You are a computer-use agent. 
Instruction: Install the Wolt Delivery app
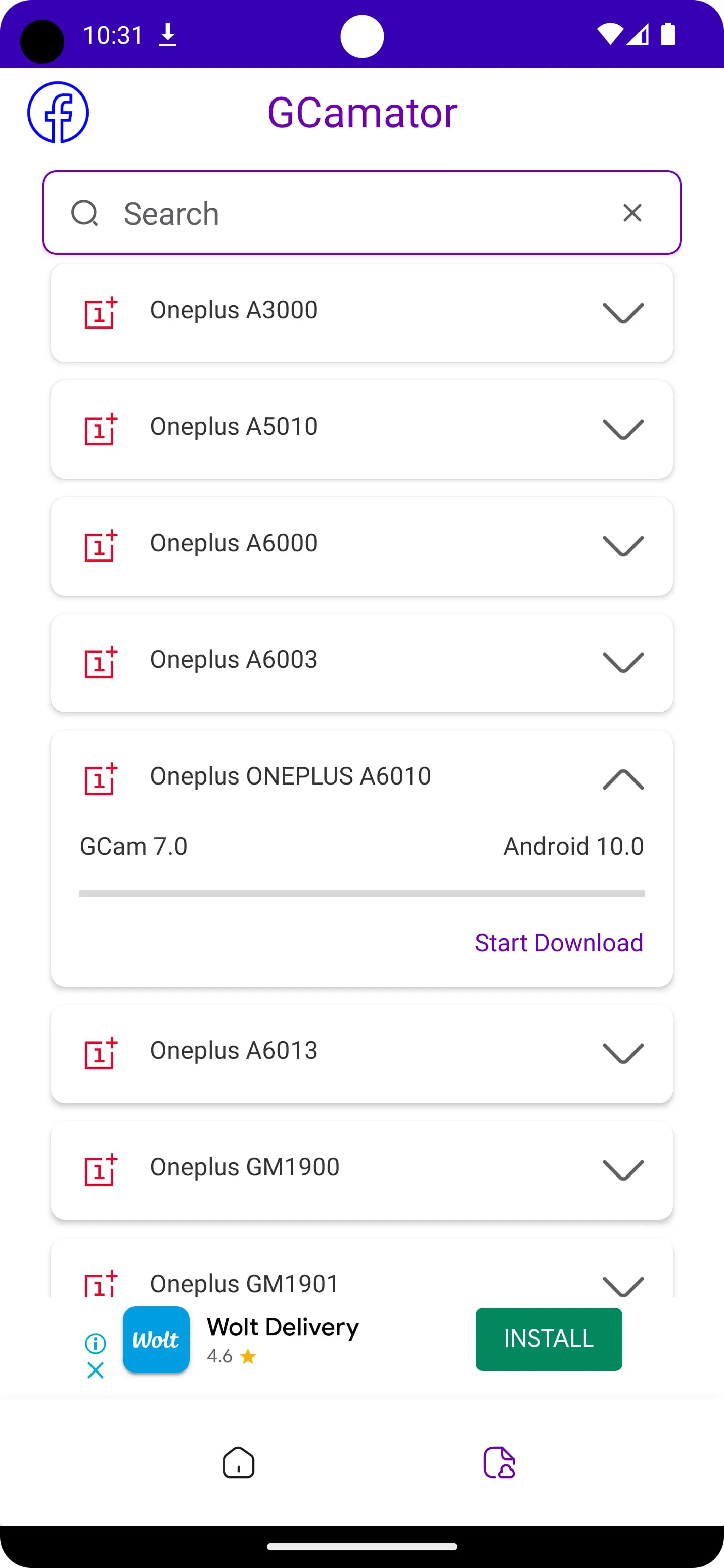[548, 1338]
